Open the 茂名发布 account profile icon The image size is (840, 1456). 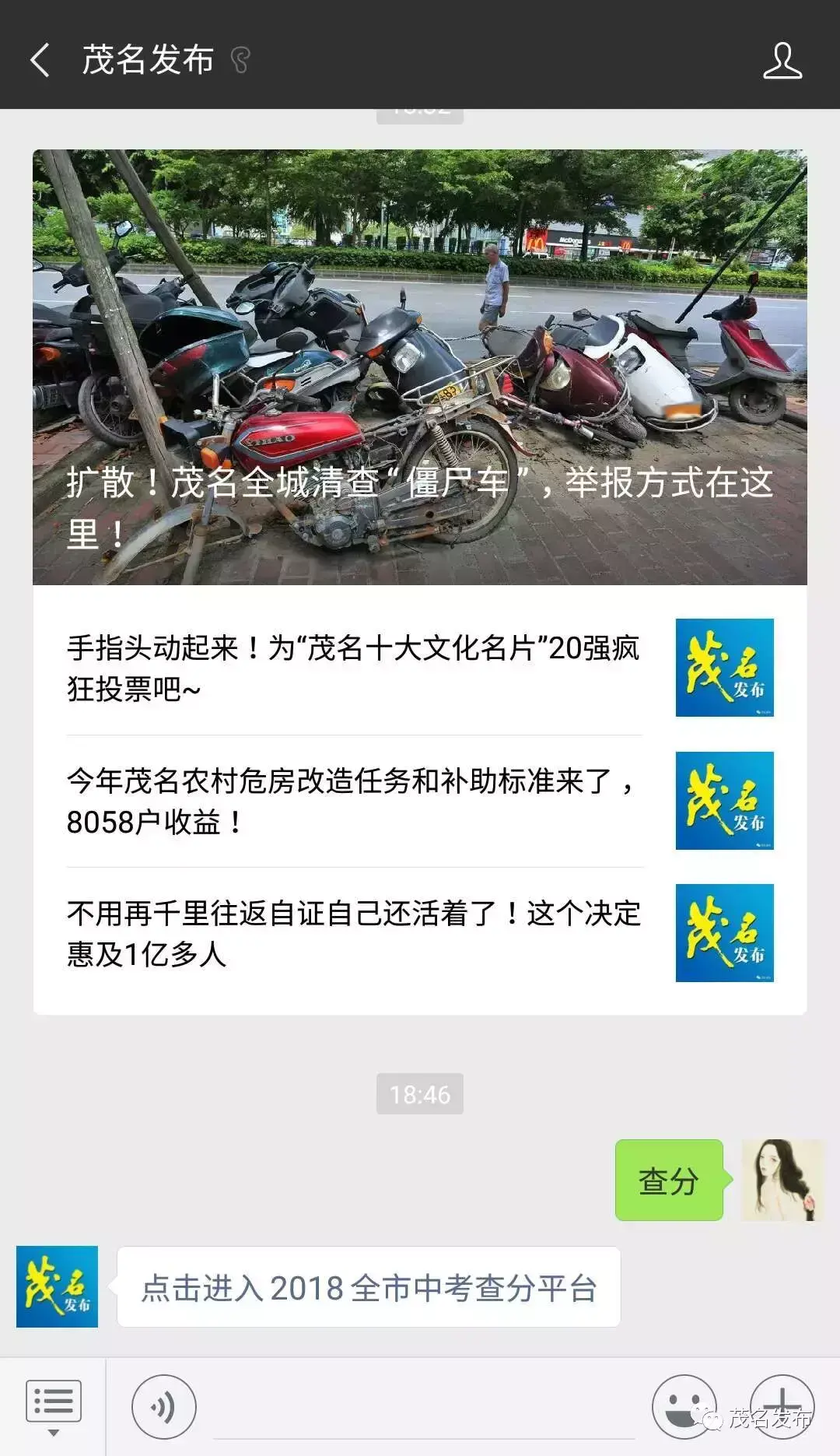(x=782, y=61)
